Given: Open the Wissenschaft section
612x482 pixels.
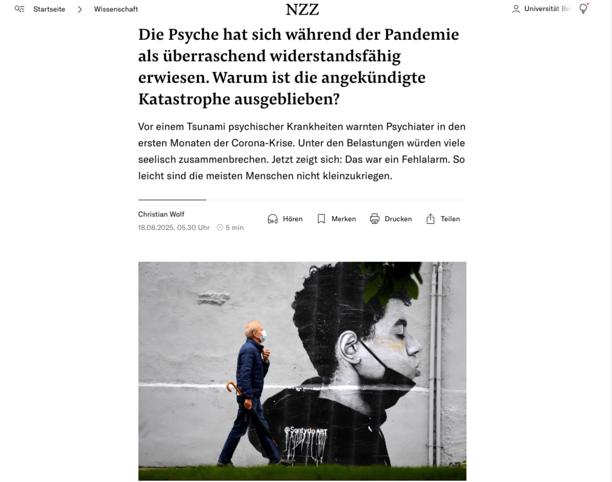Looking at the screenshot, I should (x=116, y=9).
